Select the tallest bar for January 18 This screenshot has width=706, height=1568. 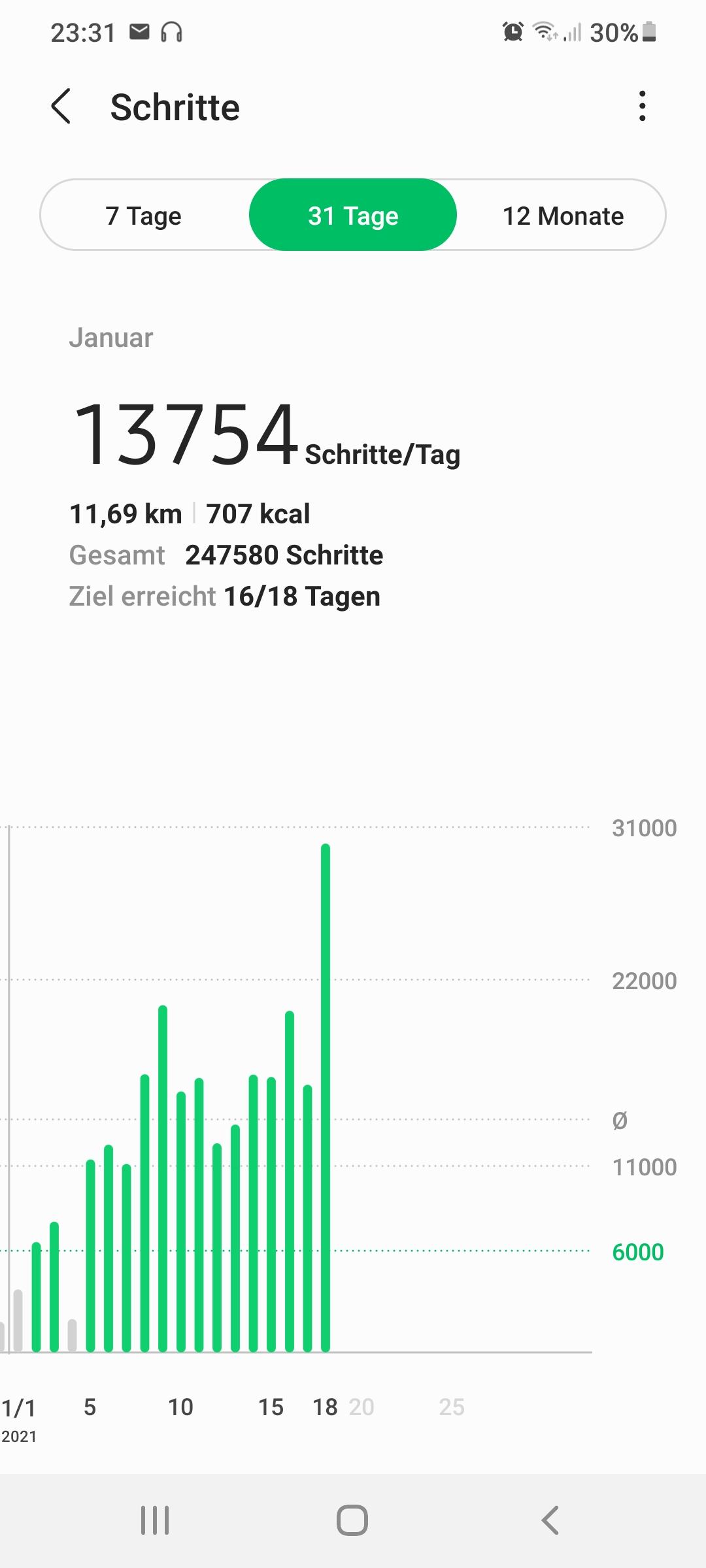[x=326, y=1098]
